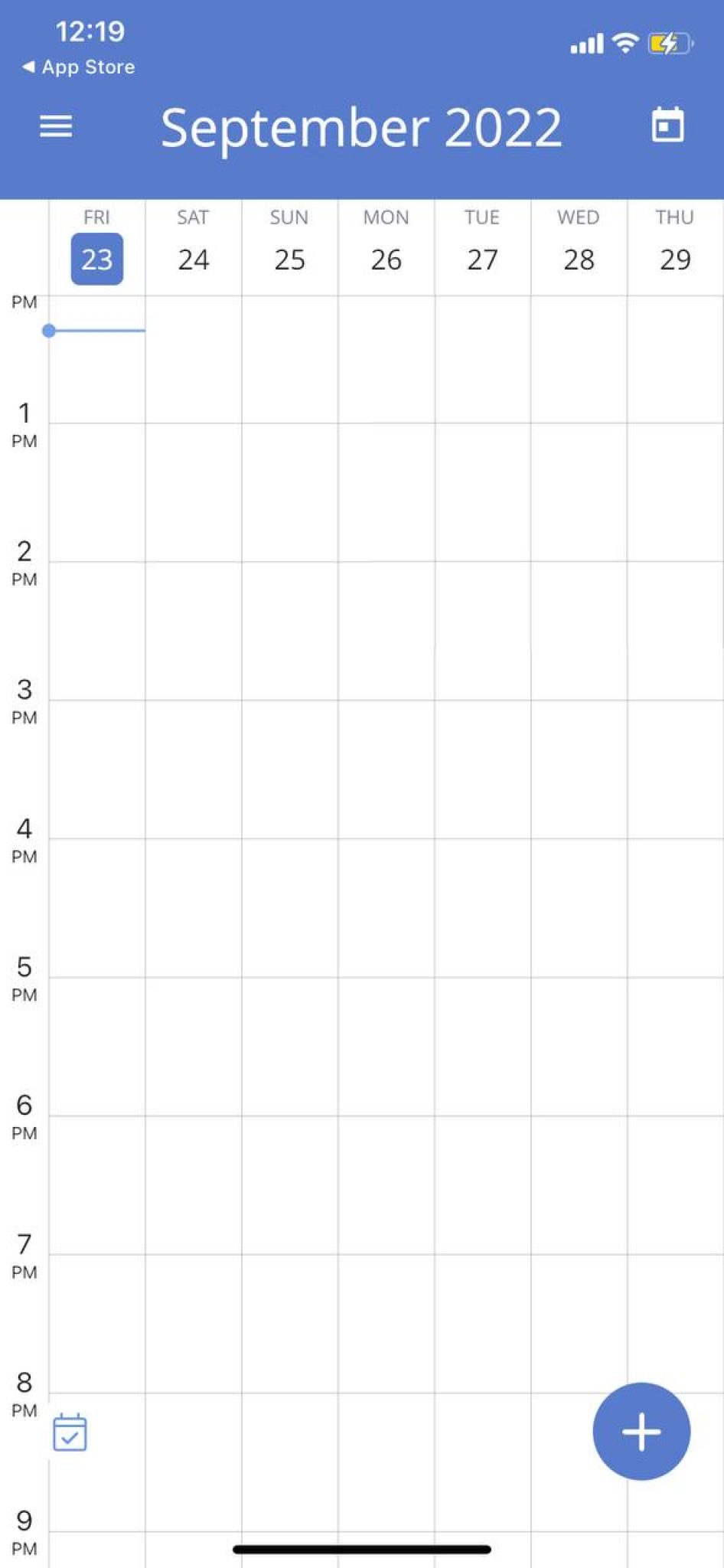Screen dimensions: 724x1568
Task: Open the hamburger drawer menu
Action: click(56, 126)
